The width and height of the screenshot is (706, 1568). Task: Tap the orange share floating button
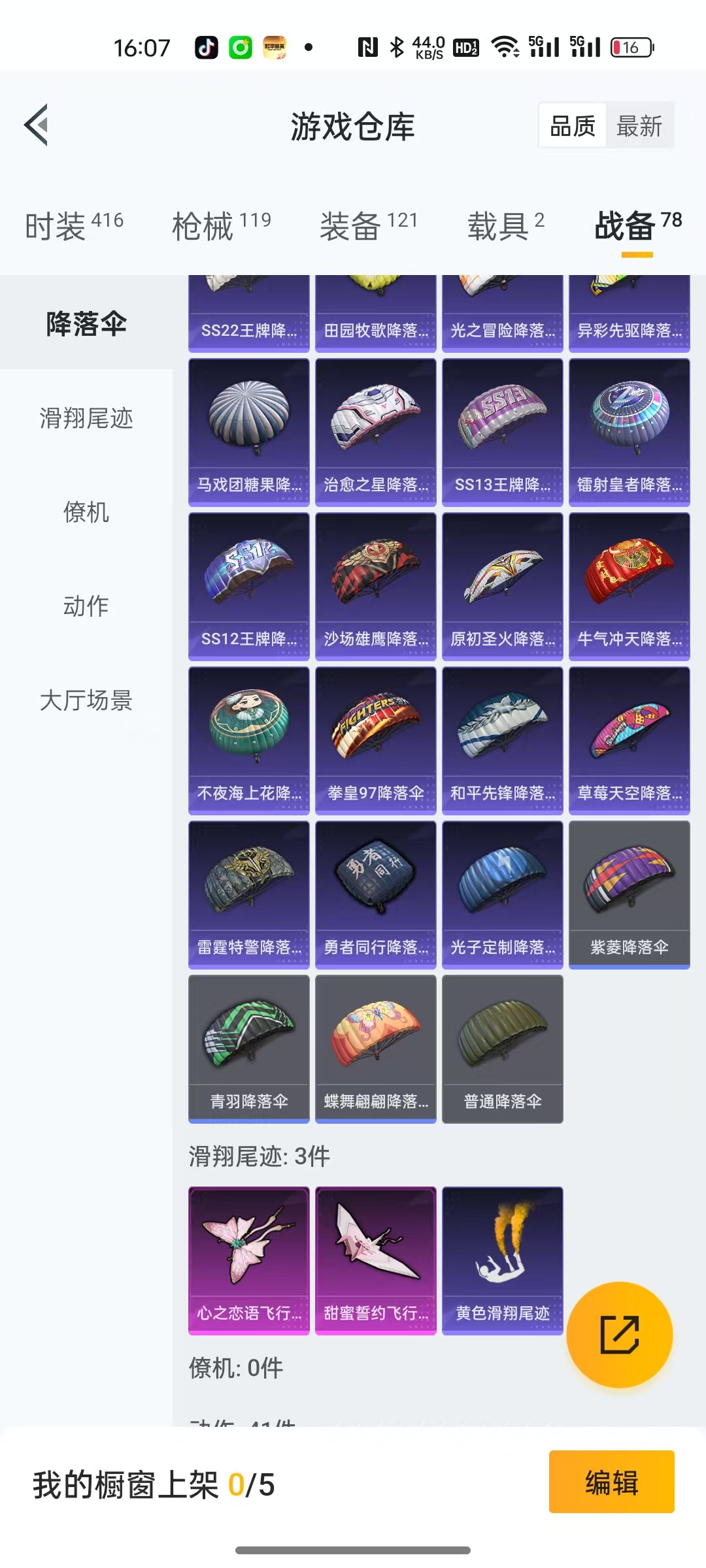(x=619, y=1335)
